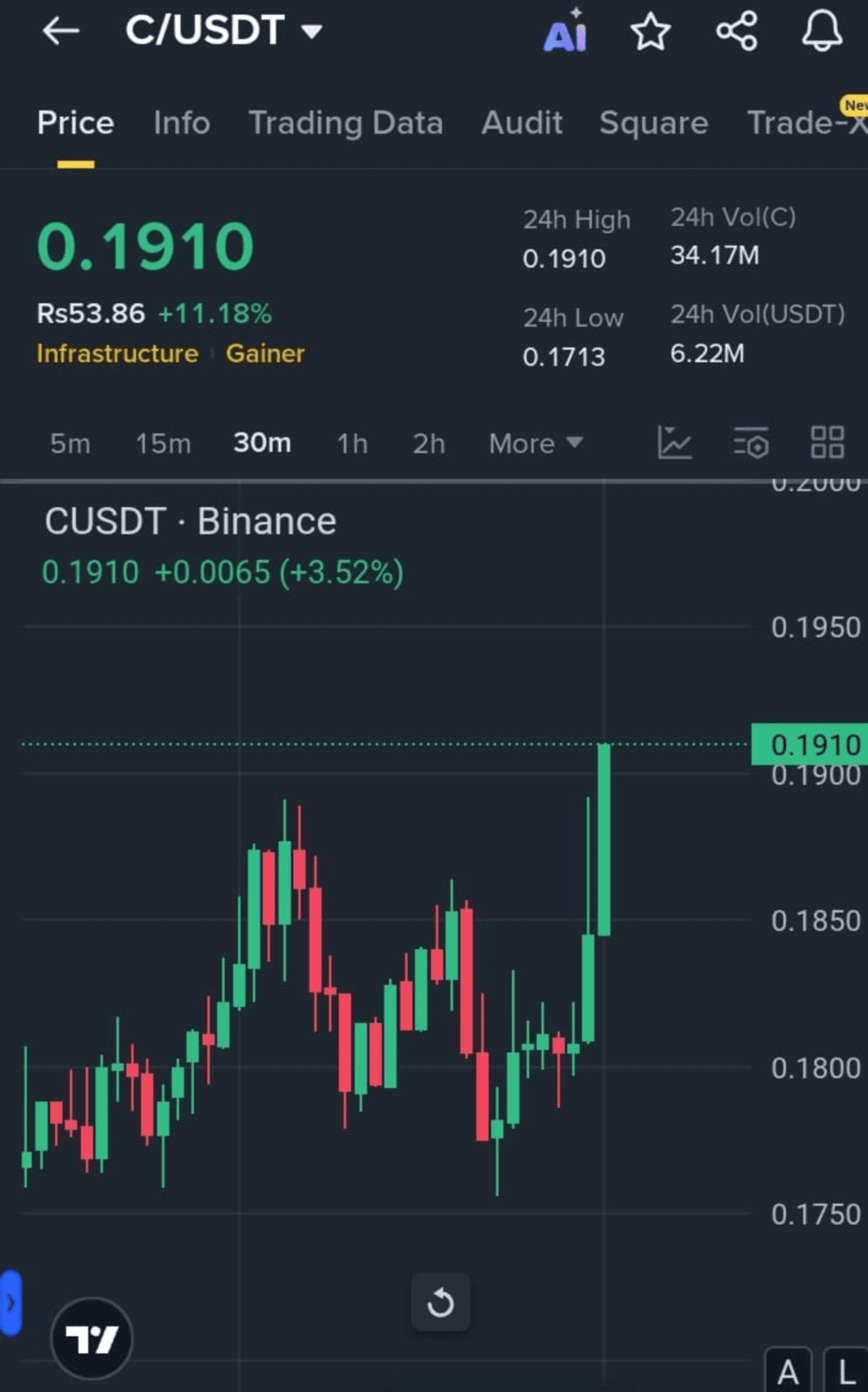Go back using the arrow
The width and height of the screenshot is (868, 1392).
pos(61,31)
